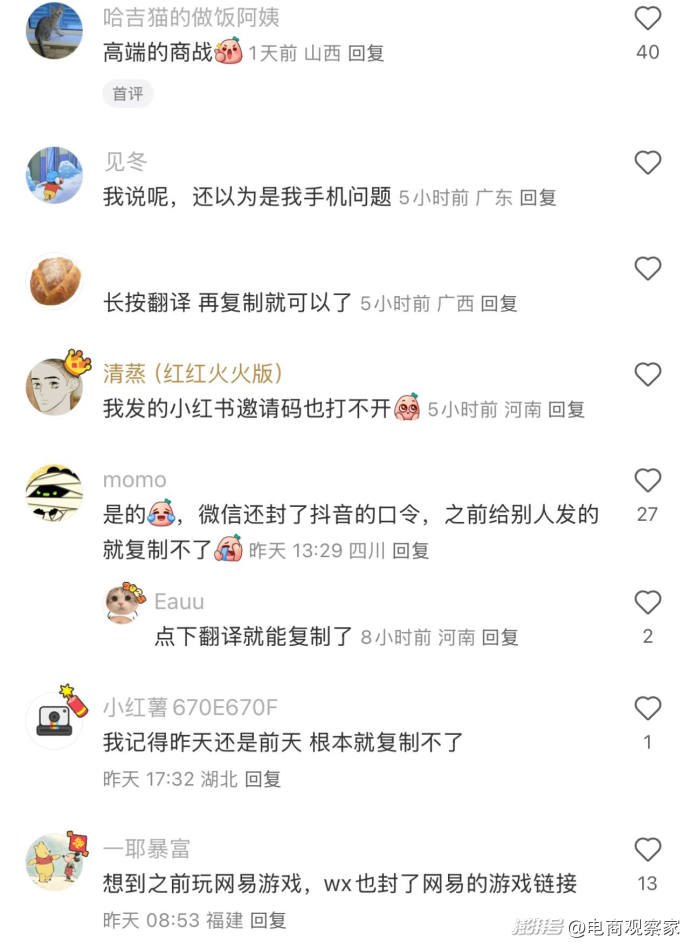The image size is (690, 948).
Task: Like 见冬's comment about phone problem
Action: coord(648,162)
